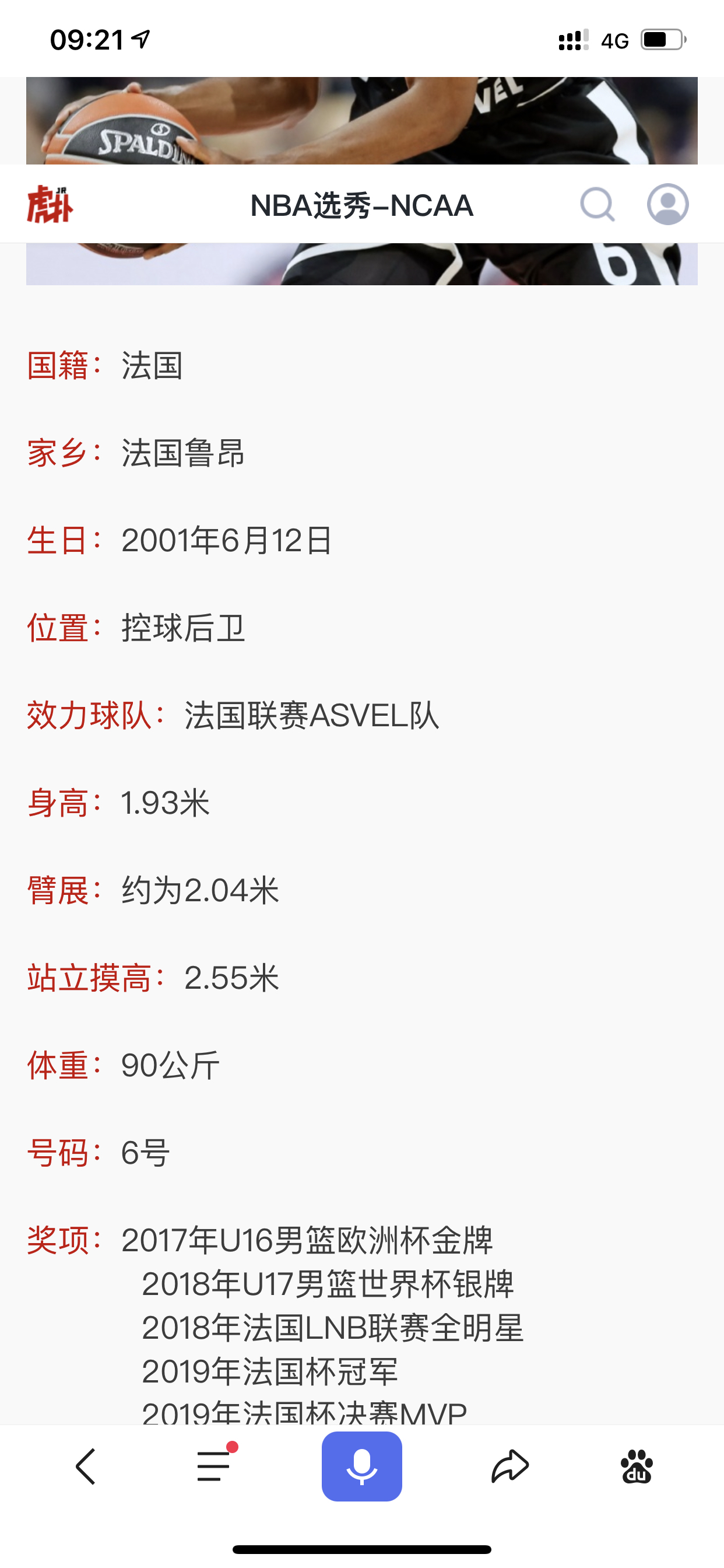Go back using the bottom back arrow
The image size is (724, 1568).
point(86,1466)
